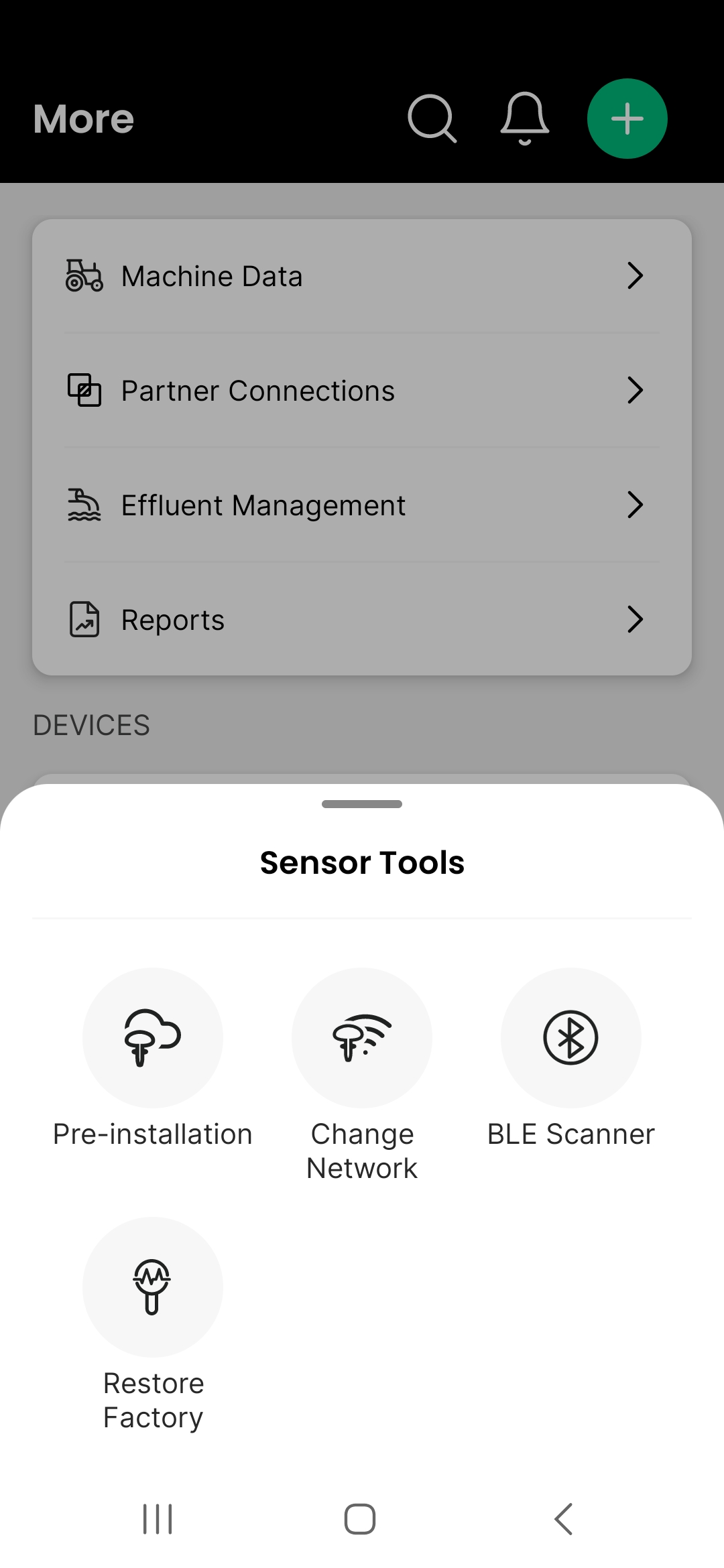Screen dimensions: 724x1568
Task: Open Effluent Management
Action: [362, 505]
